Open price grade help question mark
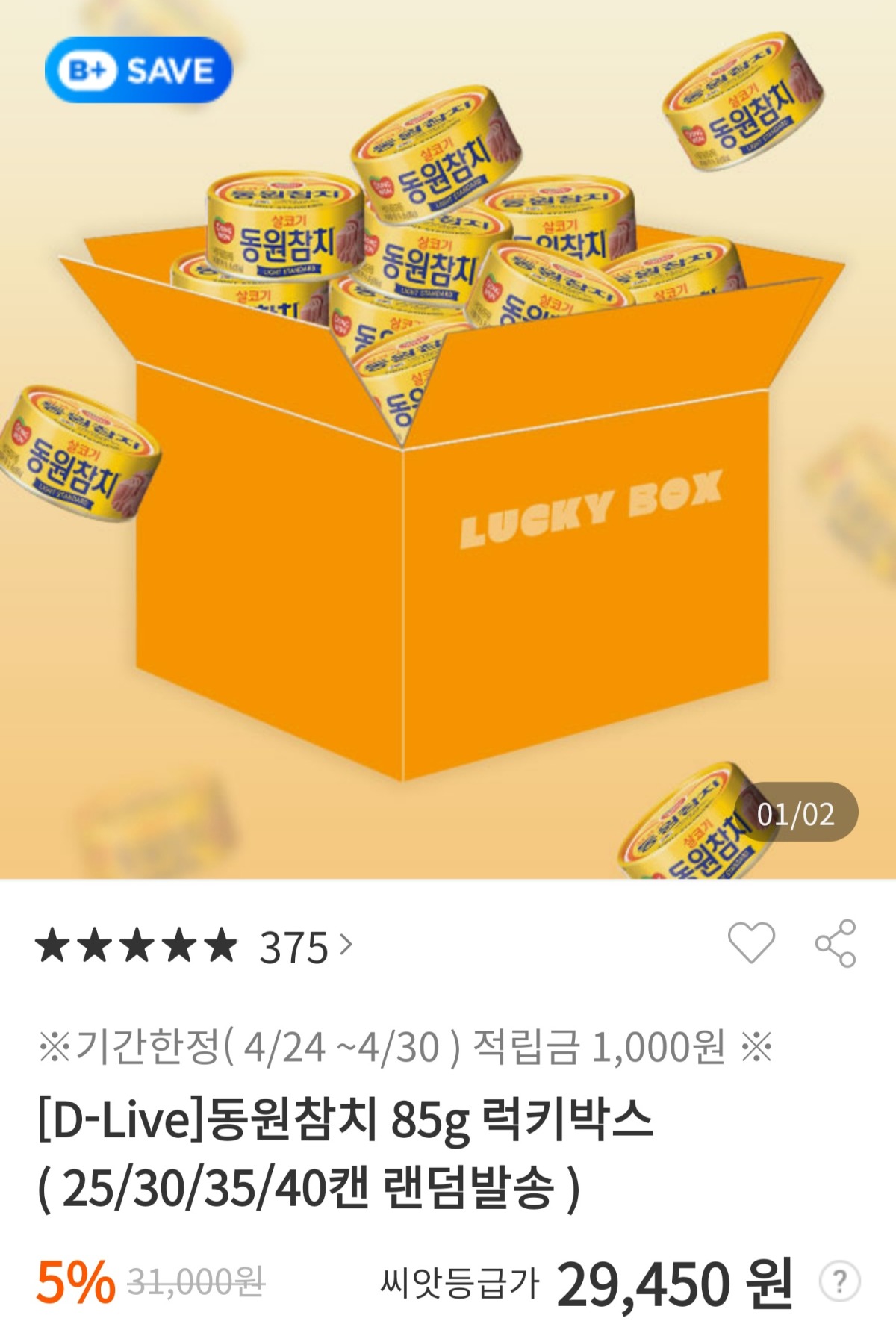 point(839,1281)
